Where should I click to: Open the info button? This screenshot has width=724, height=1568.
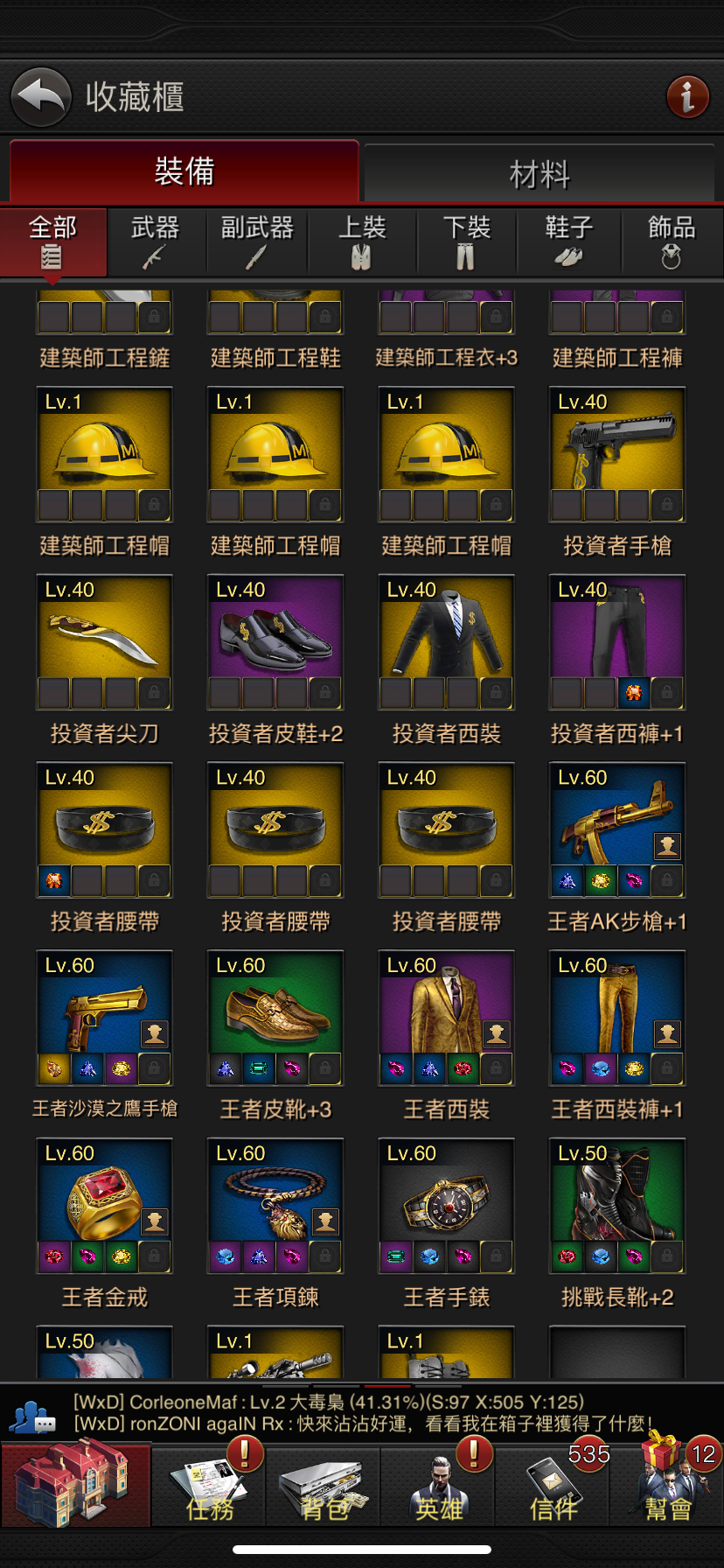coord(687,96)
